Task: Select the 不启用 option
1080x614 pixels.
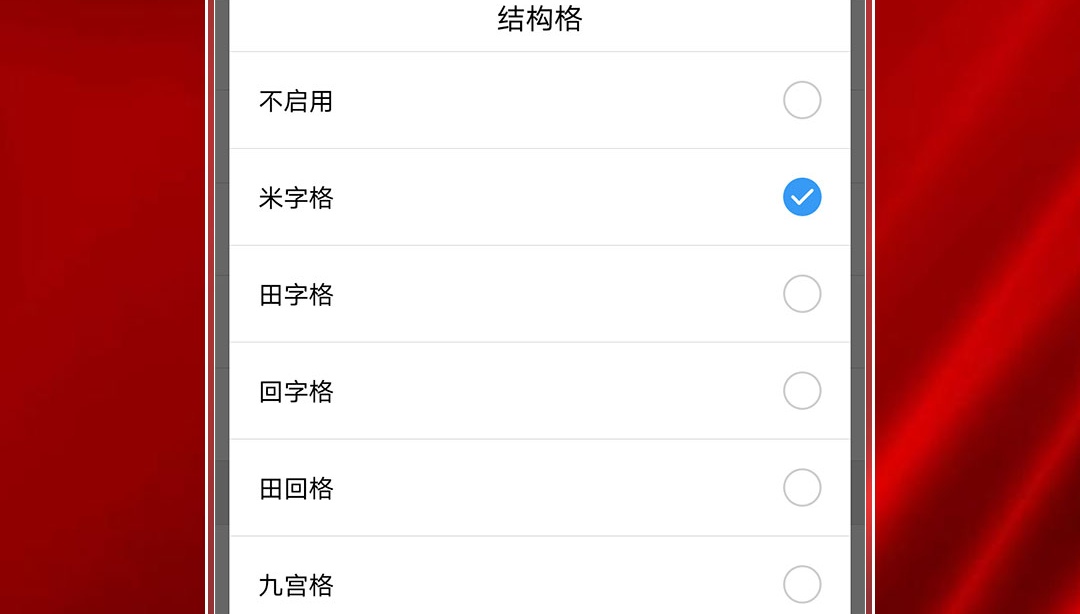Action: click(x=801, y=101)
